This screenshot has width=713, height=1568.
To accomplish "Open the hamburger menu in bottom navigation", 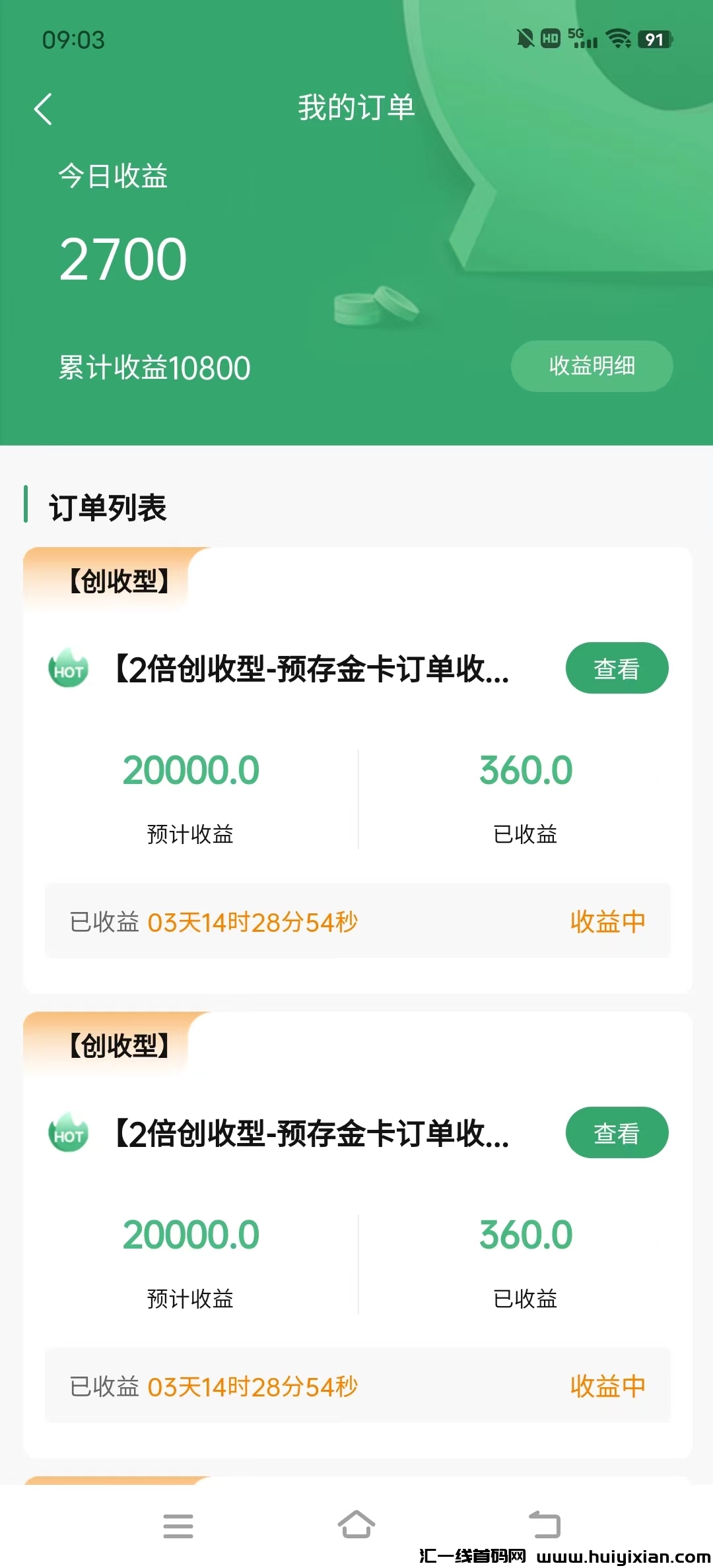I will pyautogui.click(x=178, y=1524).
